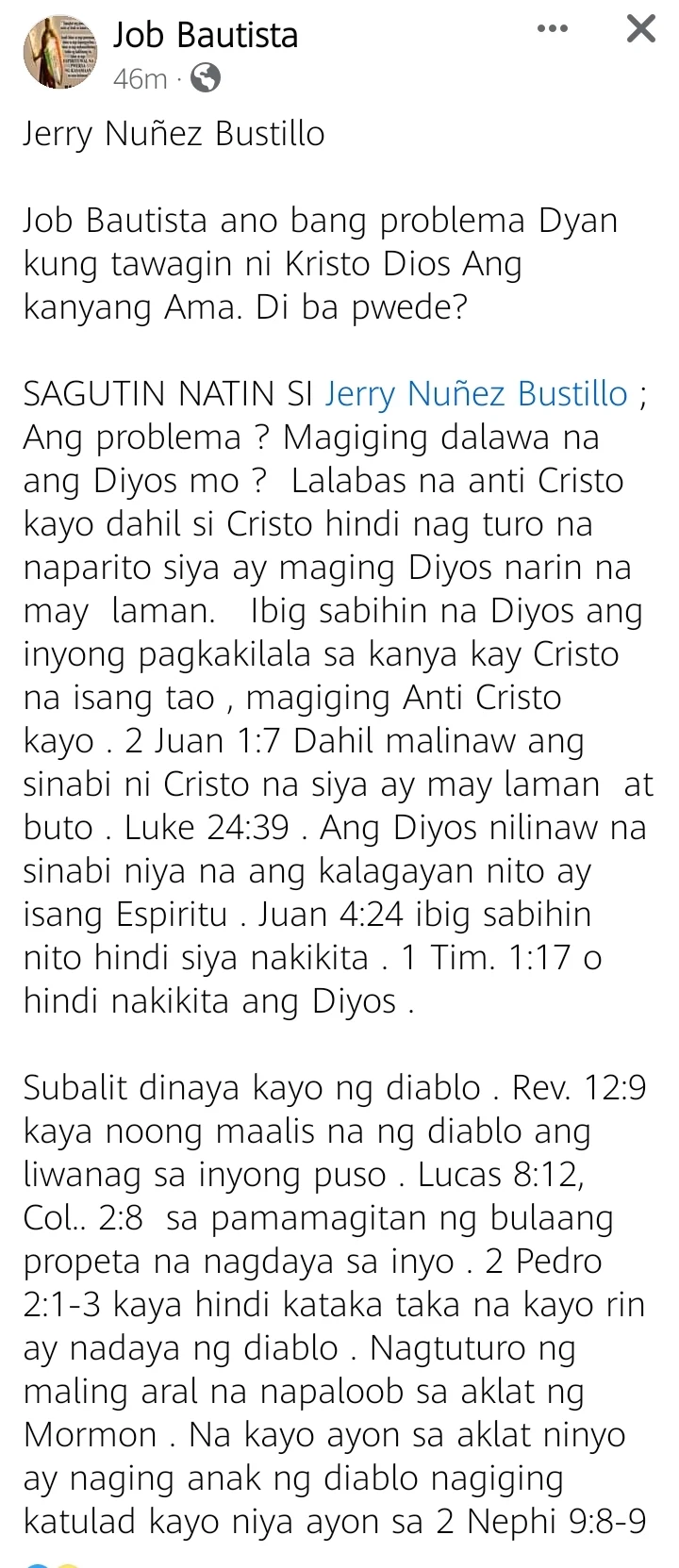This screenshot has width=679, height=1568.
Task: Open Job Bautista's profile name at top
Action: (x=206, y=36)
